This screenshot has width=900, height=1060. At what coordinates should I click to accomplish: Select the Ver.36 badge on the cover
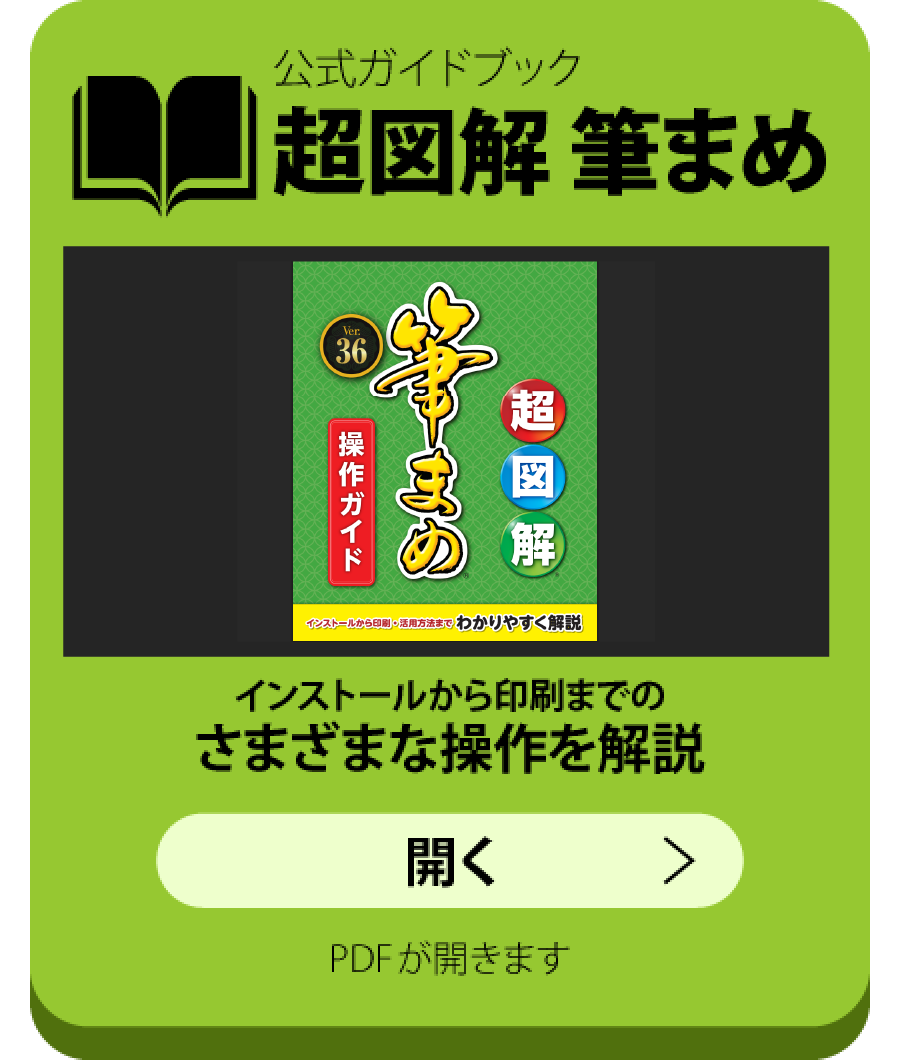(x=351, y=344)
